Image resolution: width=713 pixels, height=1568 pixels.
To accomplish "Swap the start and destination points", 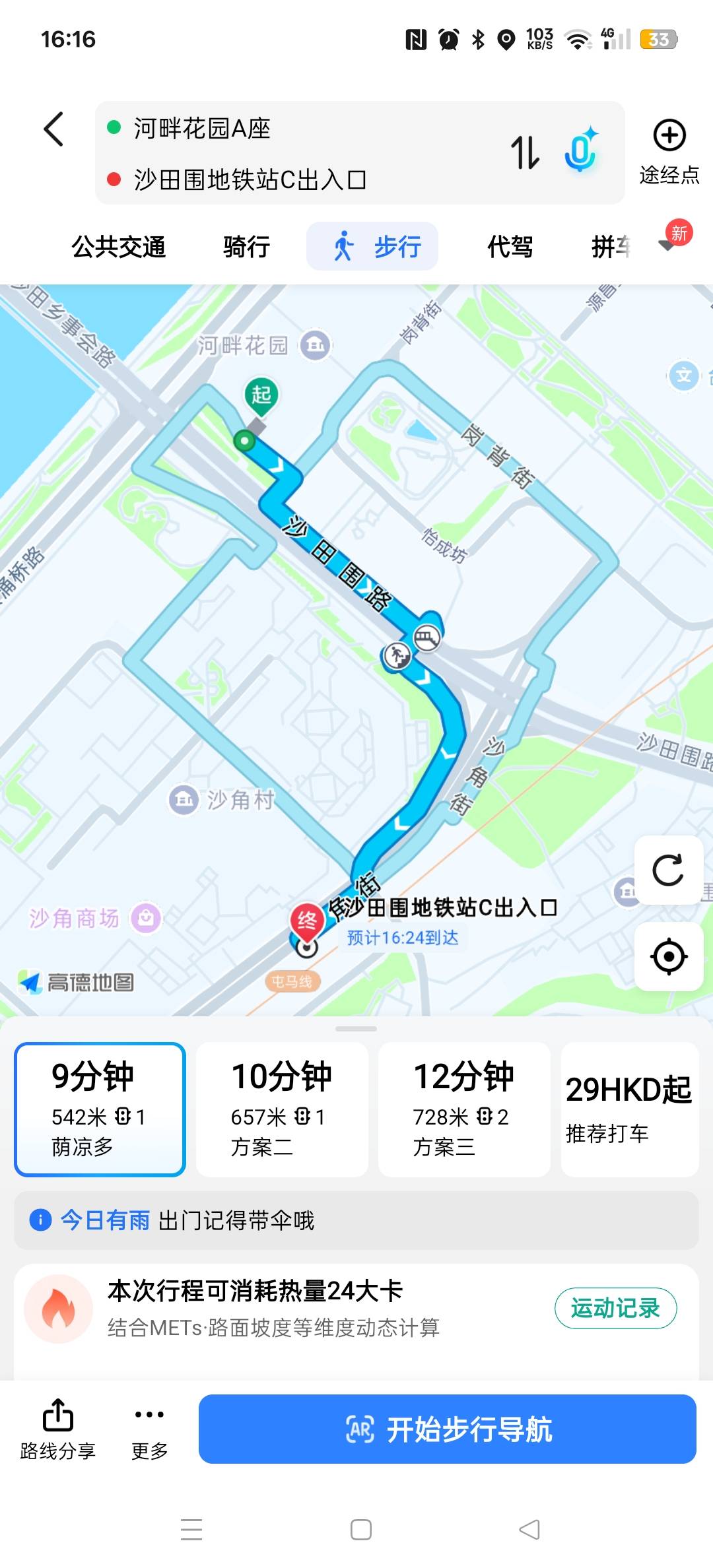I will click(526, 152).
